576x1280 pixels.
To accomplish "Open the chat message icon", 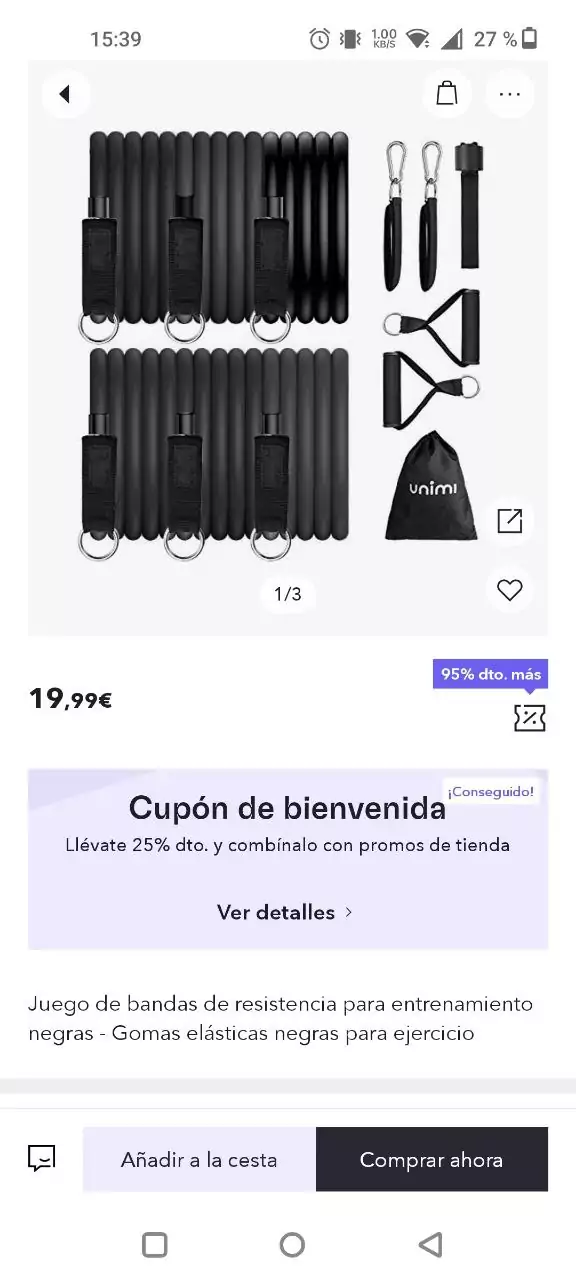I will coord(42,1159).
